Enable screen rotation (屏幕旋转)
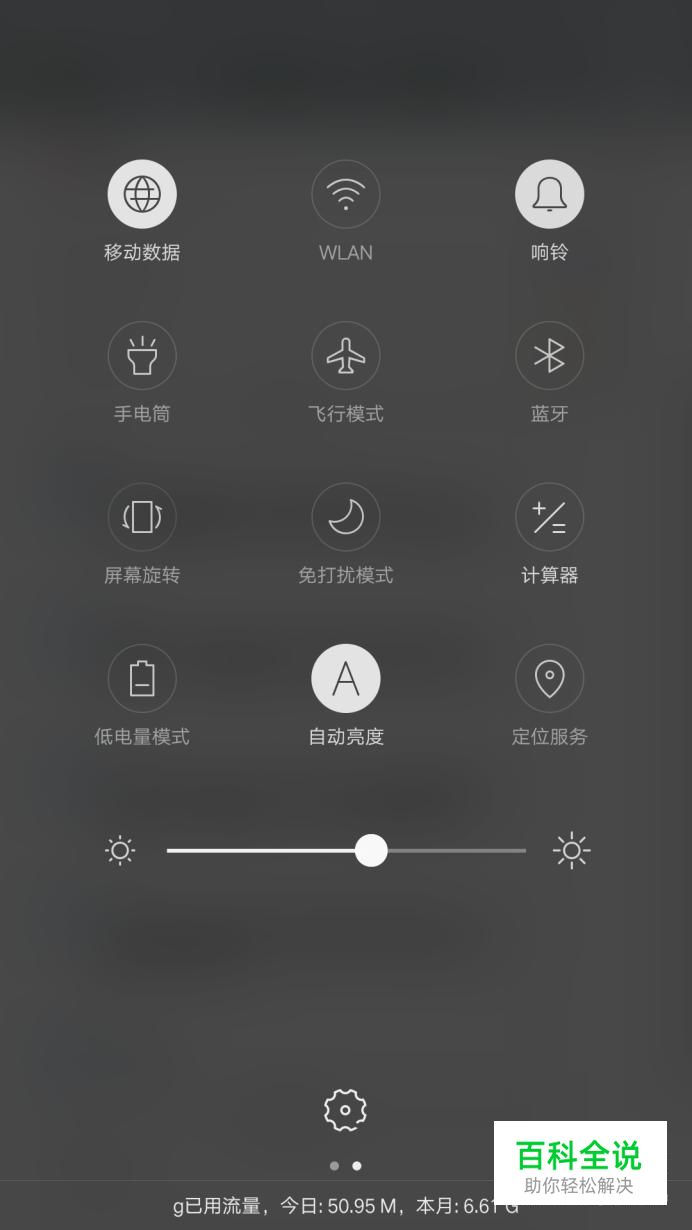The width and height of the screenshot is (692, 1230). (x=142, y=517)
